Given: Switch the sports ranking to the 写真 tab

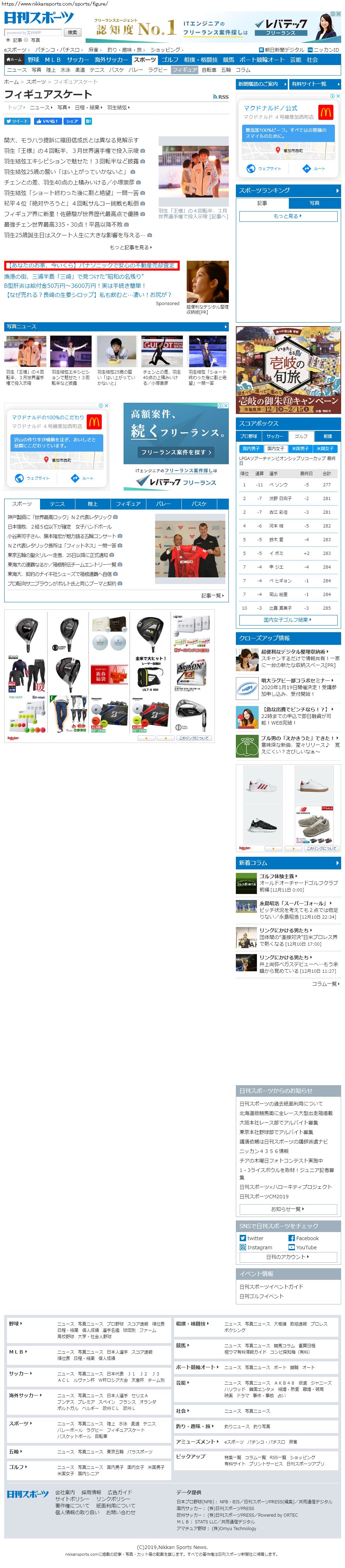Looking at the screenshot, I should click(314, 203).
